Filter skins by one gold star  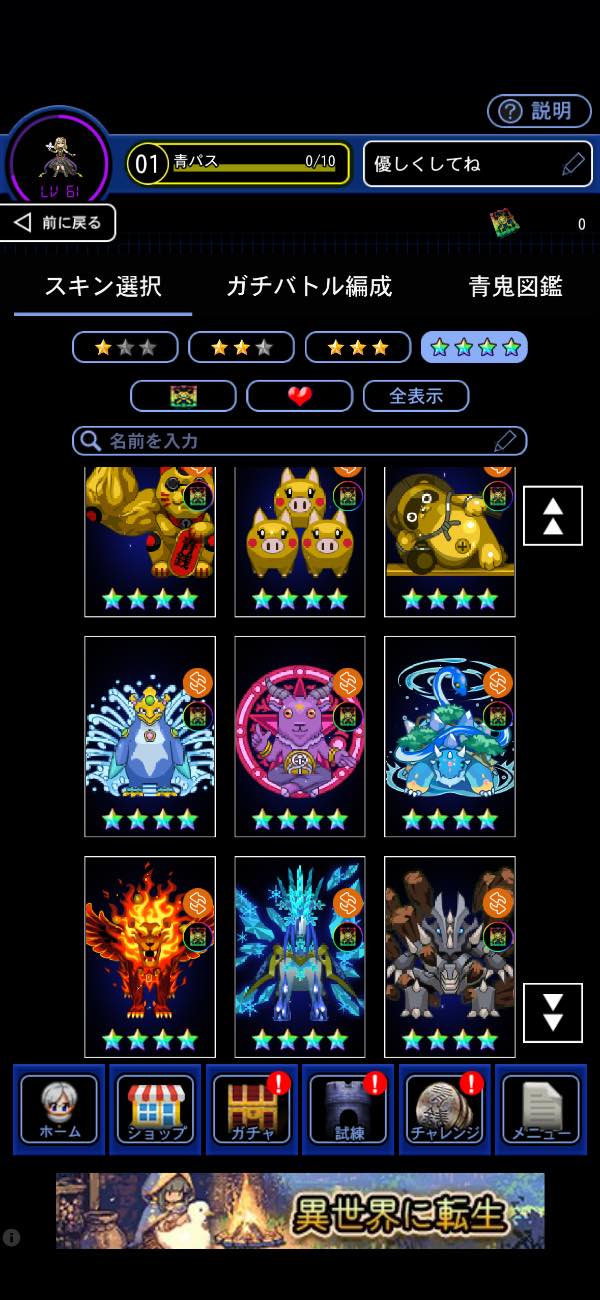[x=125, y=347]
